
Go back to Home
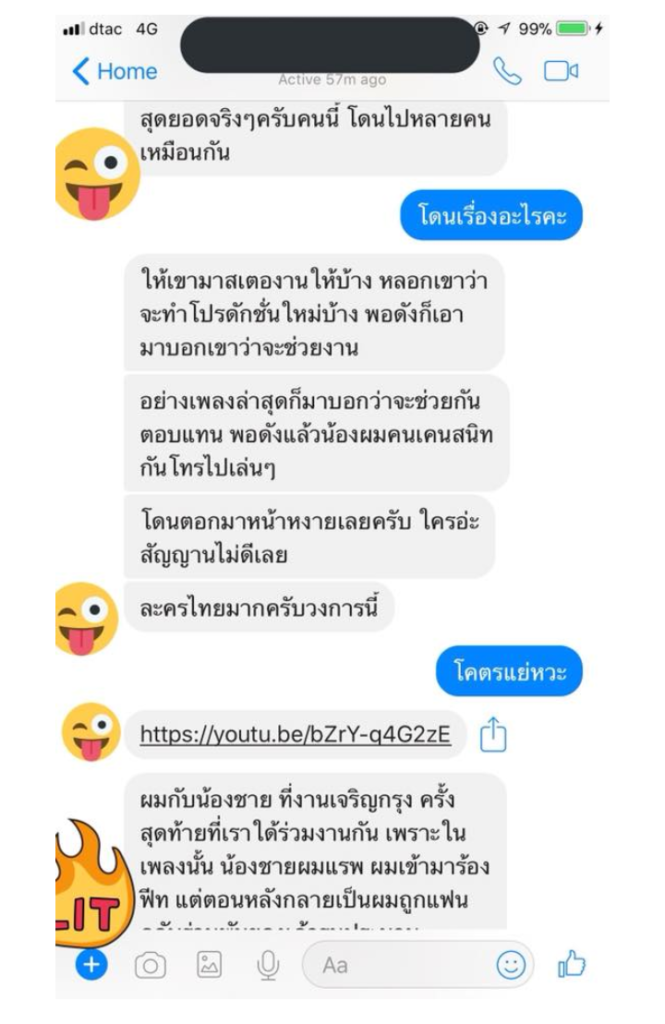113,71
